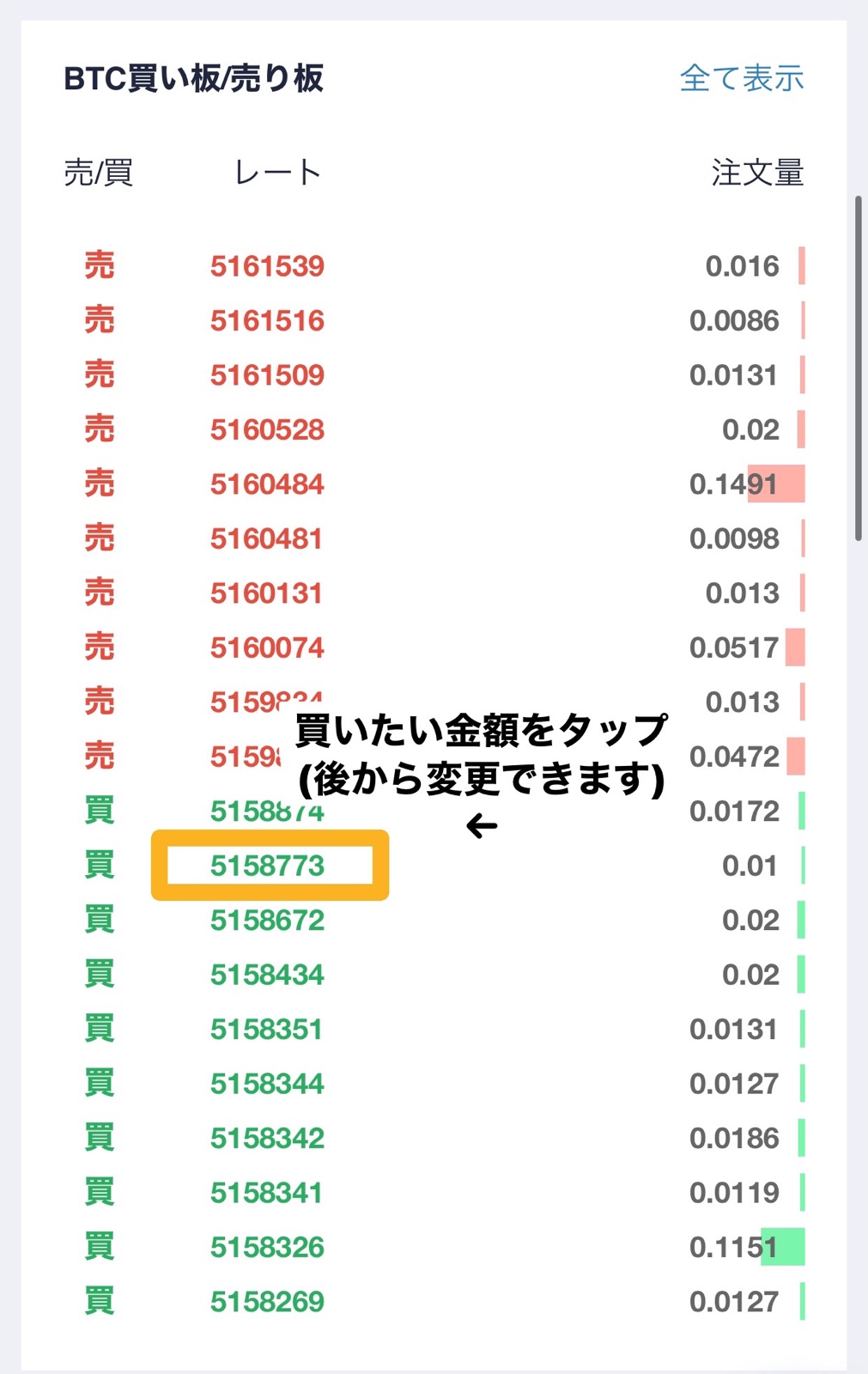Select the sell rate 5161516
Image resolution: width=868 pixels, height=1374 pixels.
(267, 321)
